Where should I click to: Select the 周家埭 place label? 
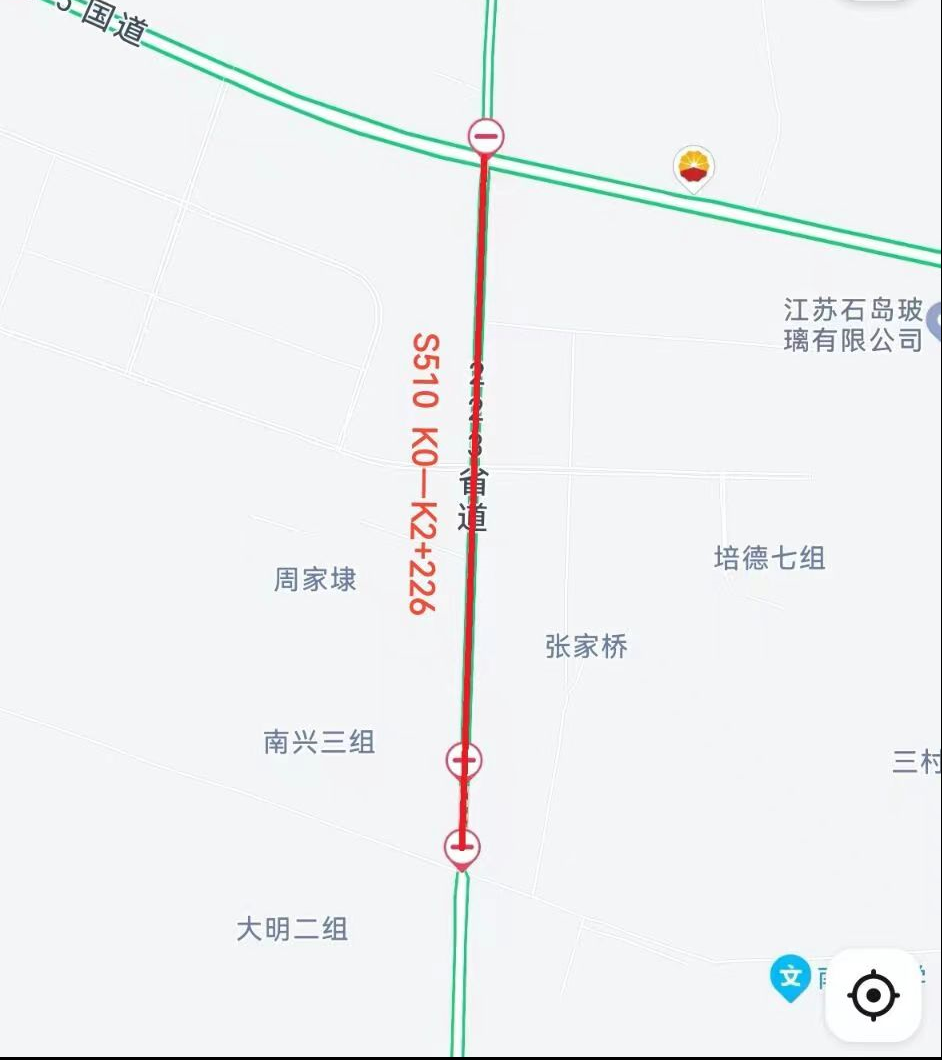[317, 580]
